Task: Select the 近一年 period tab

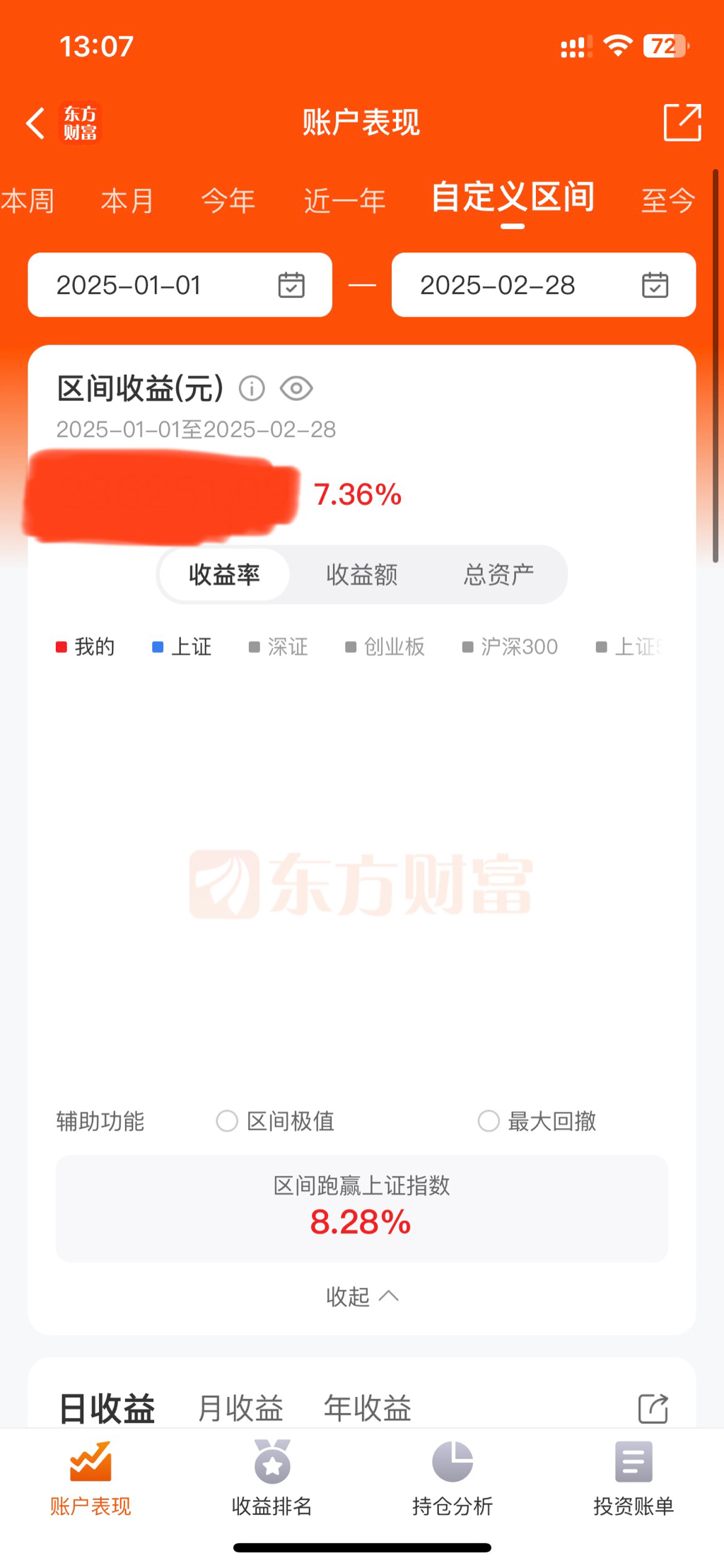Action: click(x=344, y=201)
